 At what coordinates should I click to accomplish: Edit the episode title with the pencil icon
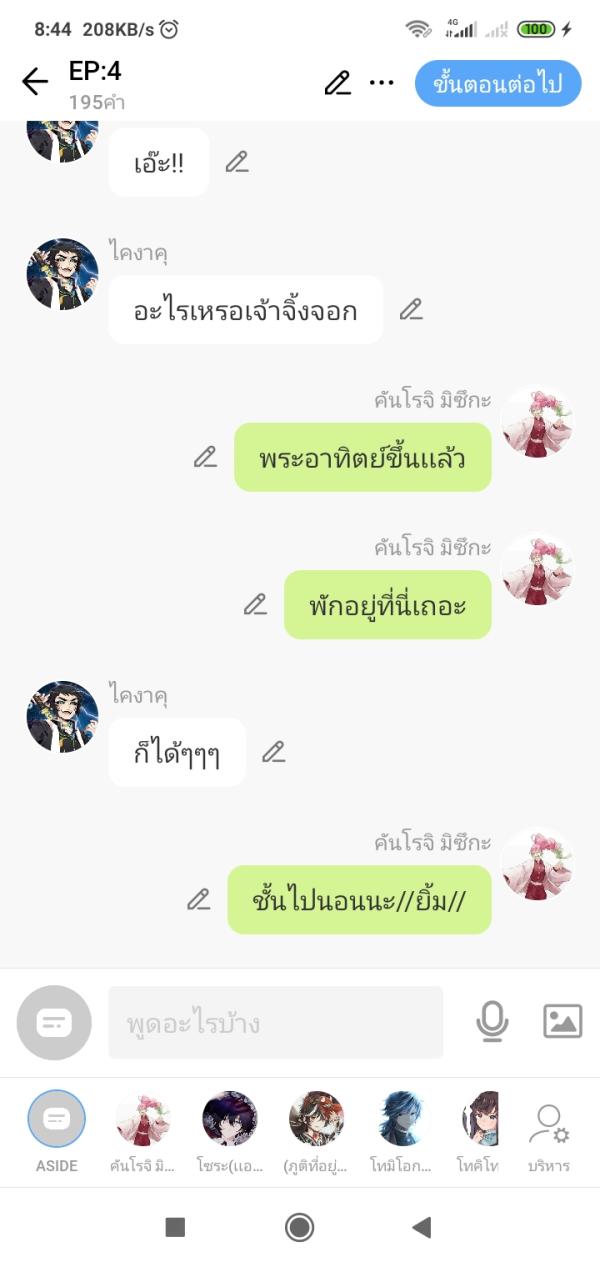tap(338, 83)
